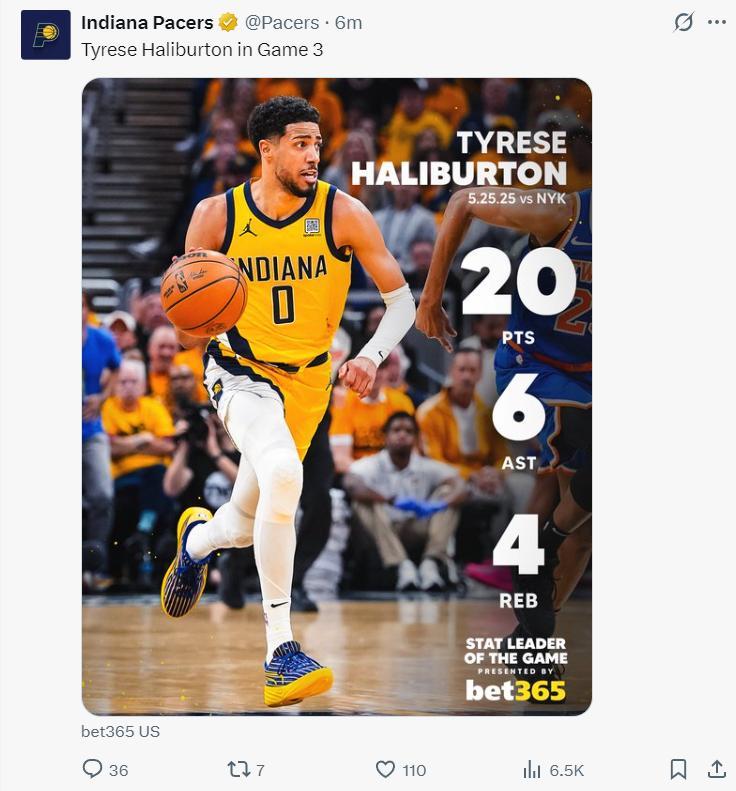Like the Tyrese Haliburton post
This screenshot has width=736, height=791.
pyautogui.click(x=386, y=769)
